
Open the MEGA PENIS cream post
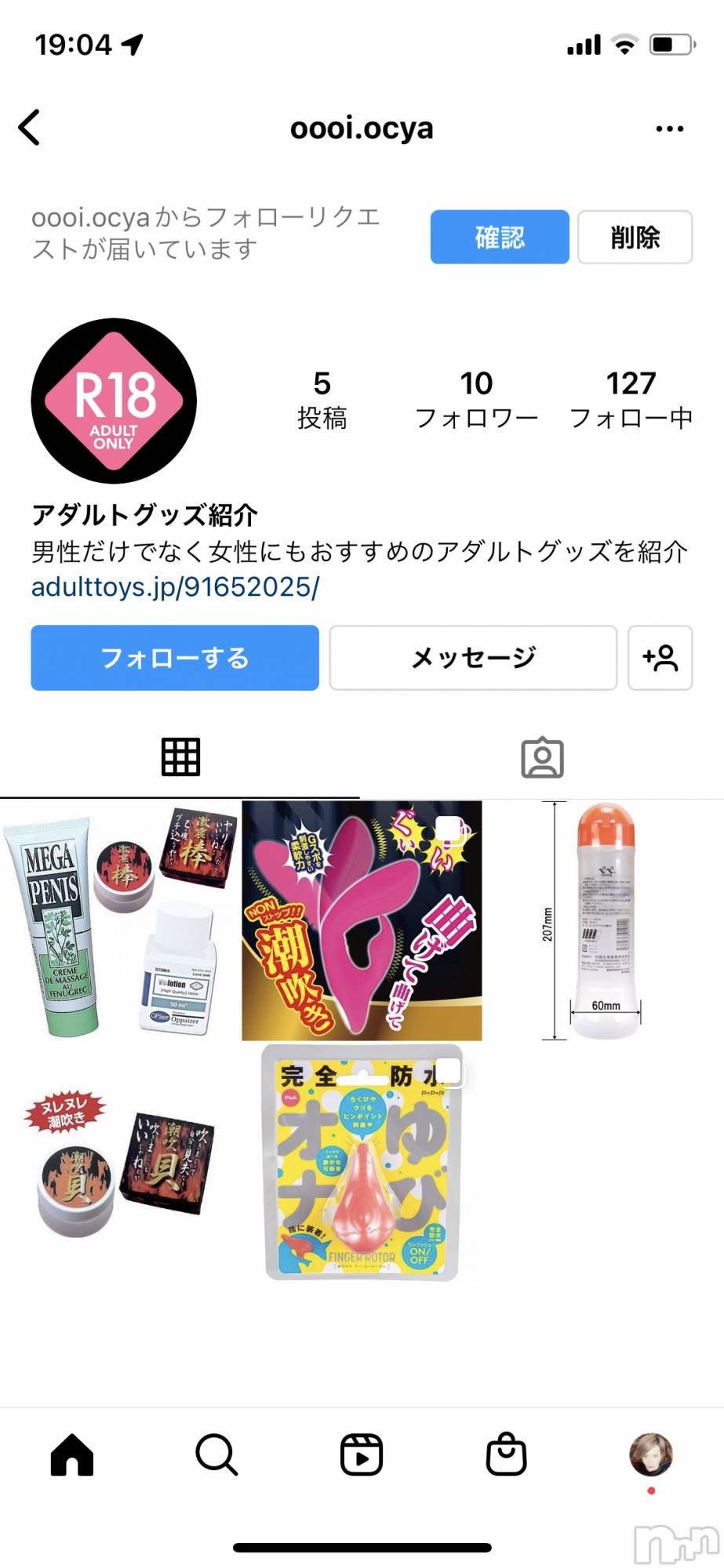119,920
